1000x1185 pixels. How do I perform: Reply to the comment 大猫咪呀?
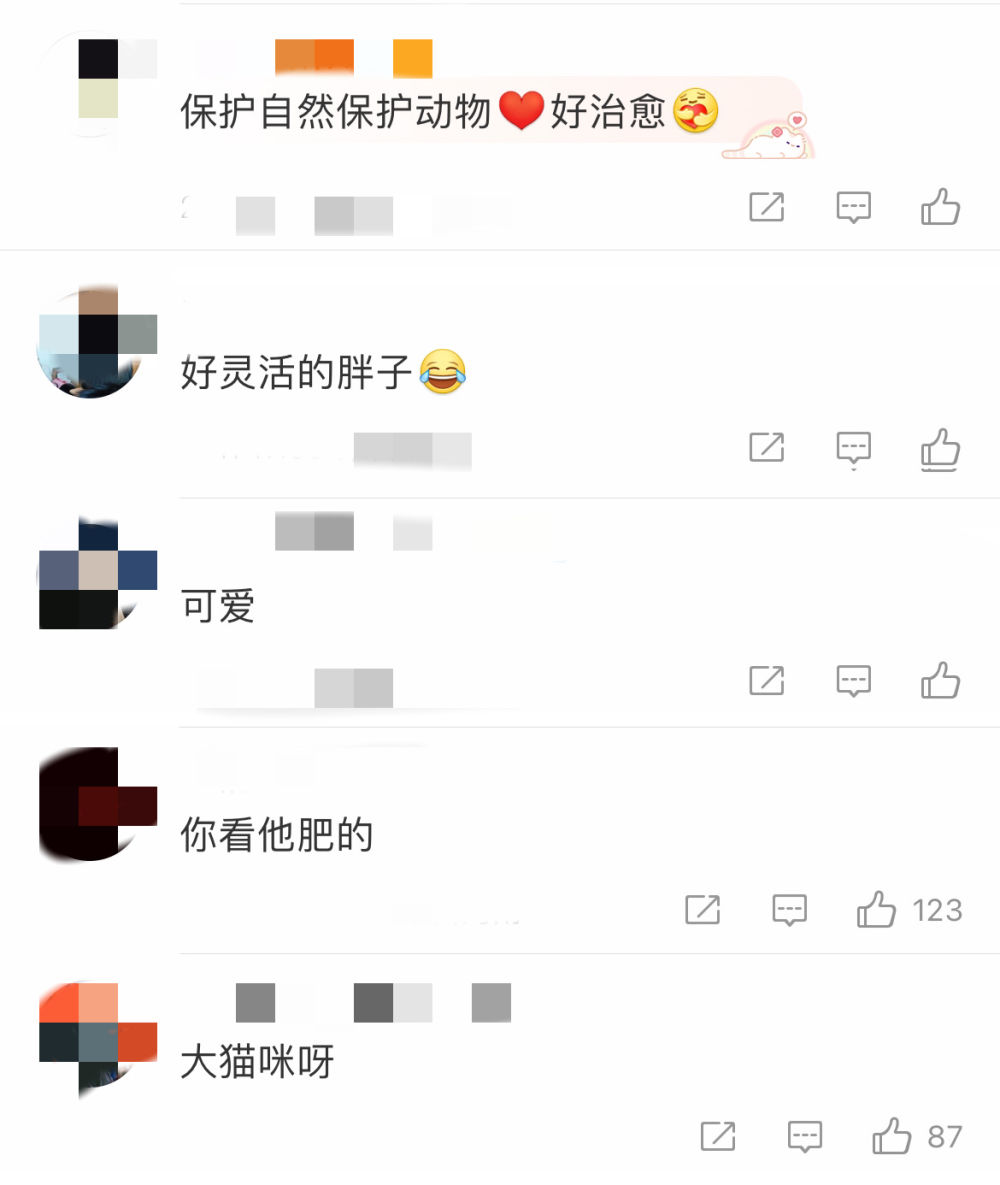805,1137
